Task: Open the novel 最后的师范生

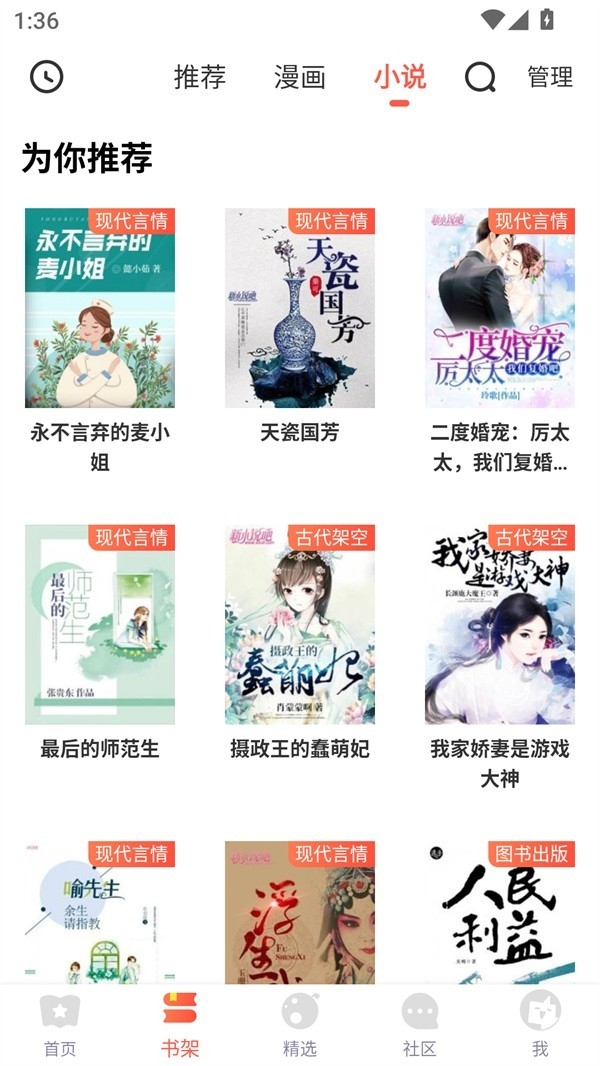Action: (x=100, y=624)
